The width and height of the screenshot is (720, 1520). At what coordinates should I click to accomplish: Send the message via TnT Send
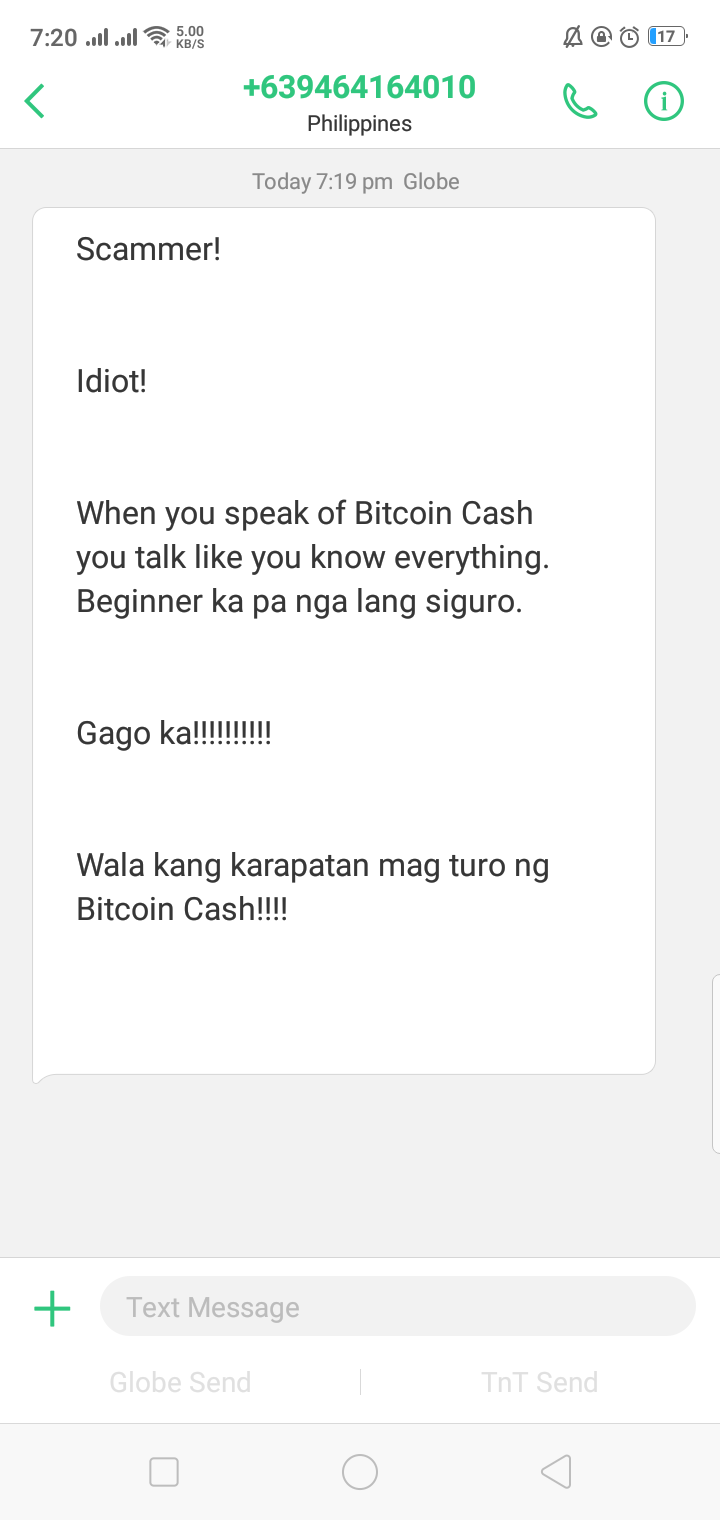(x=539, y=1382)
